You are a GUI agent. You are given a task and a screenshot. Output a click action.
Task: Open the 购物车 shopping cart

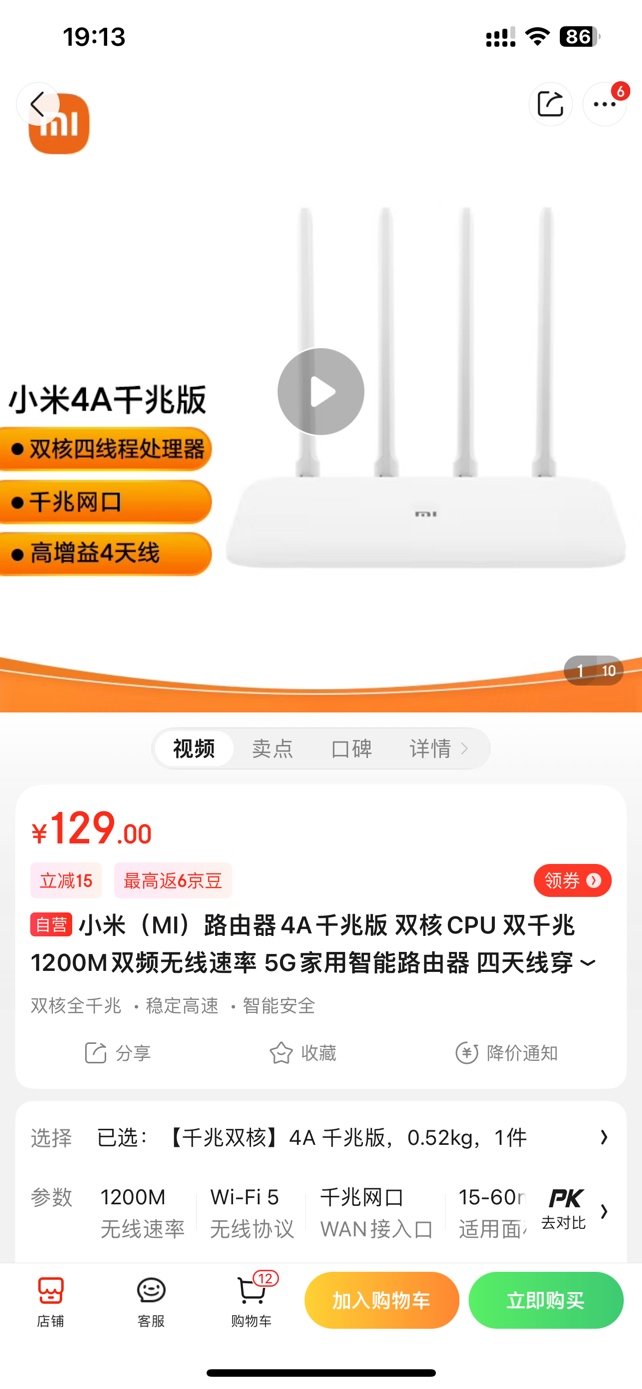pyautogui.click(x=251, y=1301)
